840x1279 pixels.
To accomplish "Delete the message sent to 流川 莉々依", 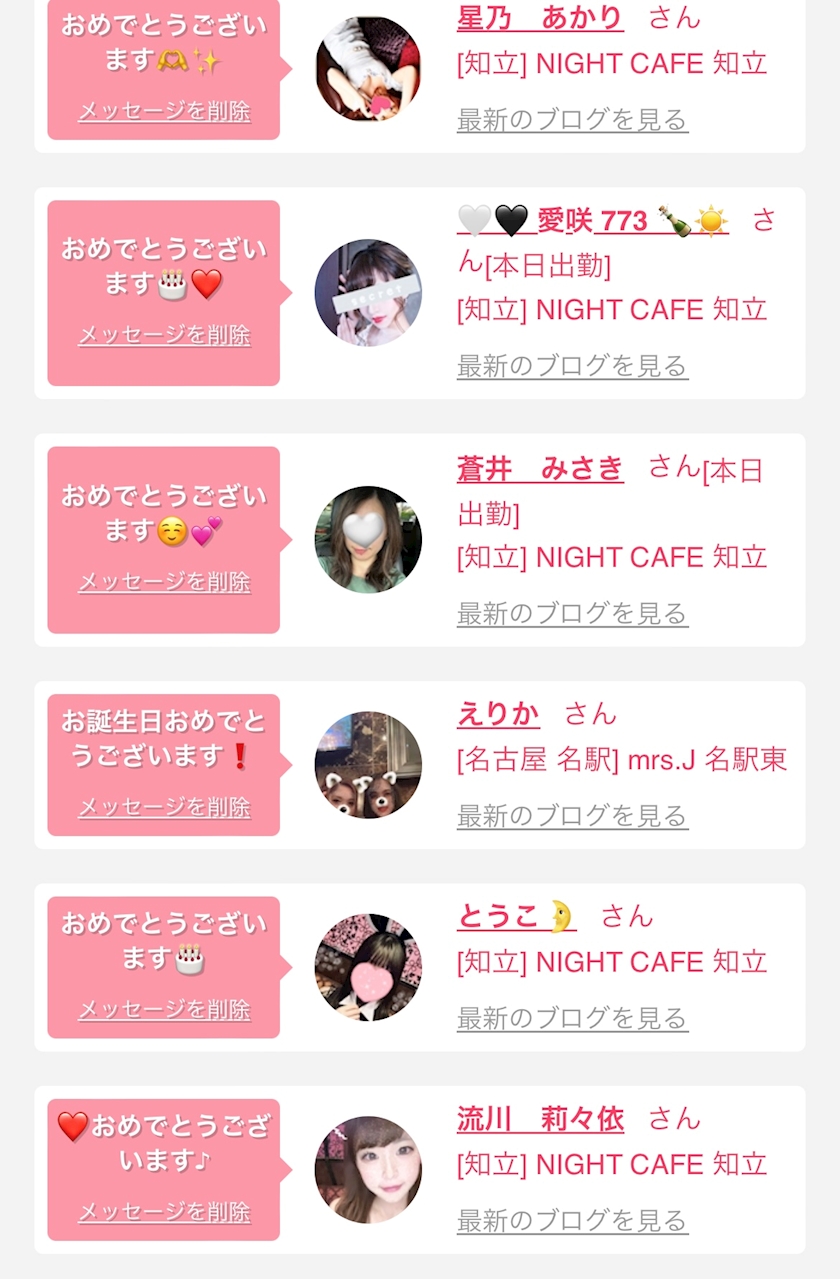I will [x=164, y=1212].
